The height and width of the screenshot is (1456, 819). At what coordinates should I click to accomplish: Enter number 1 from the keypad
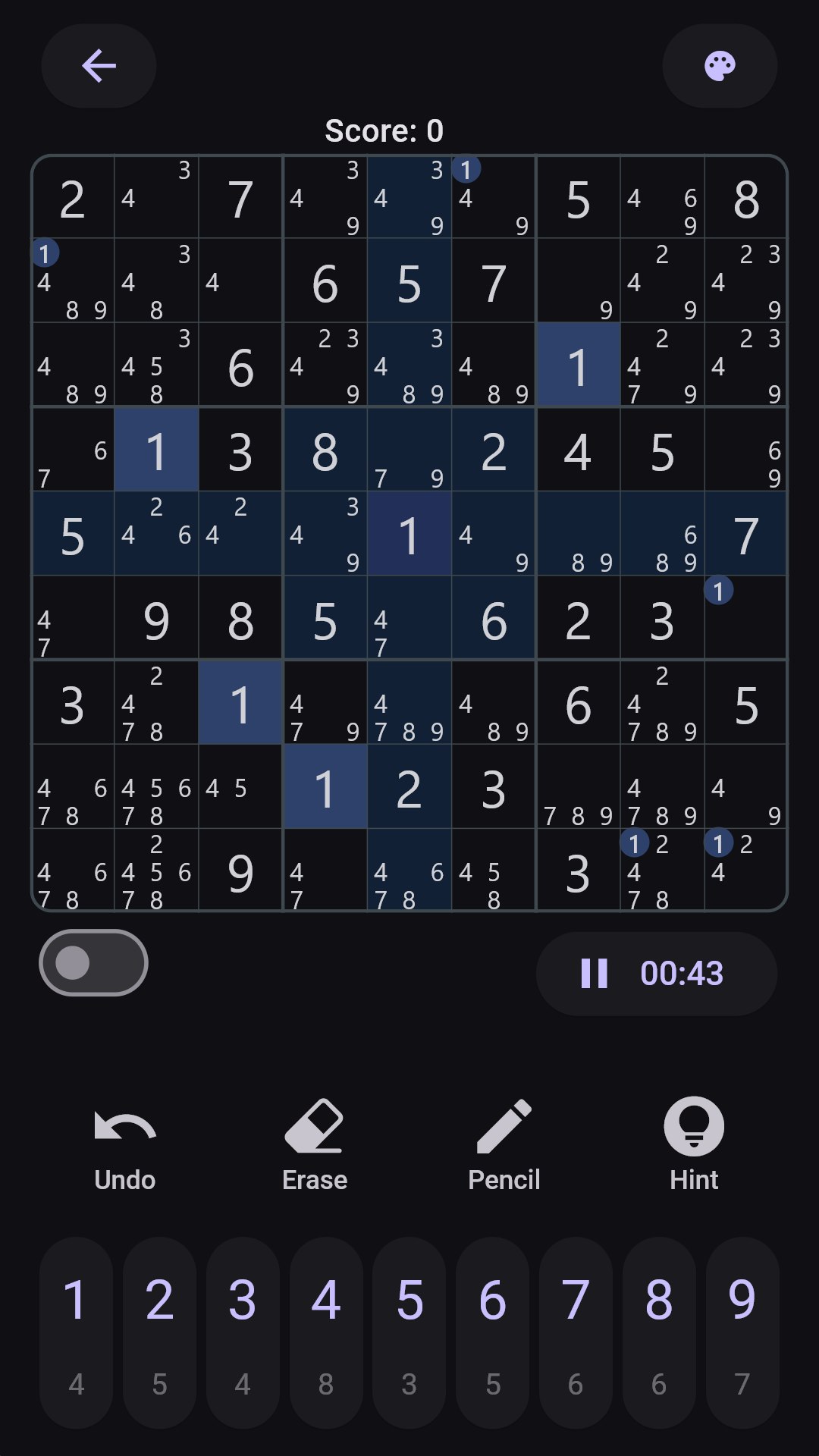[76, 1332]
